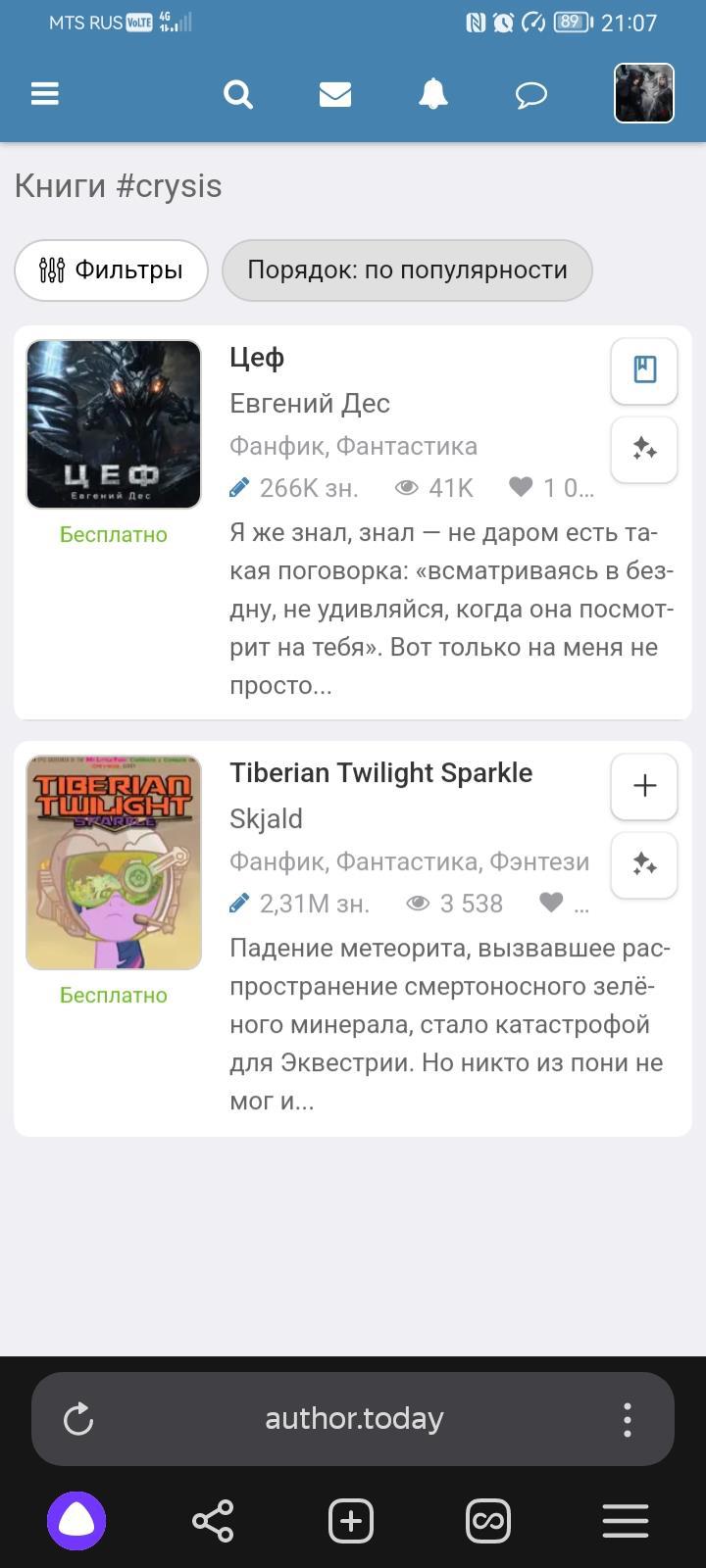Image resolution: width=706 pixels, height=1568 pixels.
Task: Open the Цеф book title
Action: [x=257, y=358]
